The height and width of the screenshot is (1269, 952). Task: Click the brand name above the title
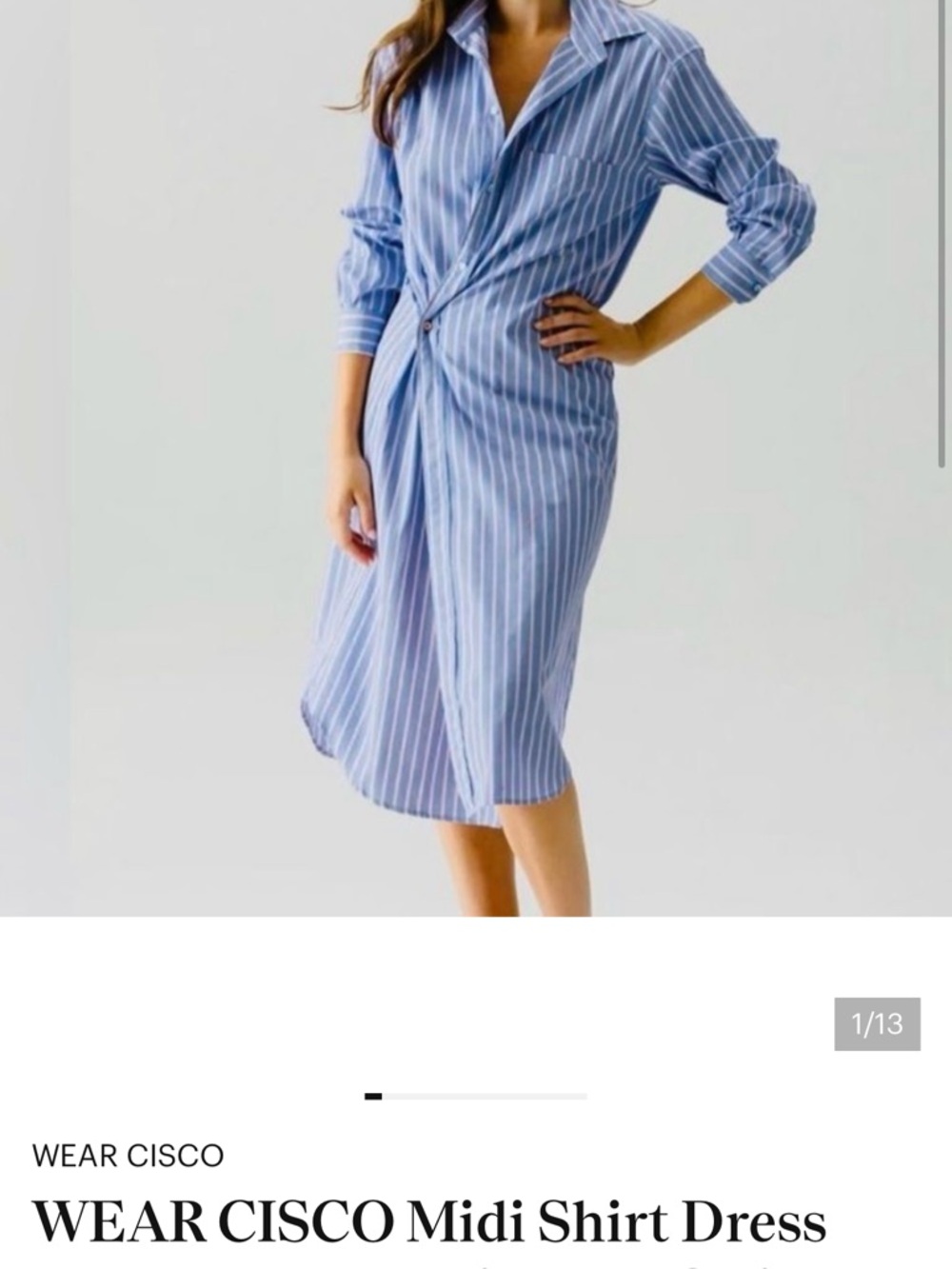pos(129,1158)
